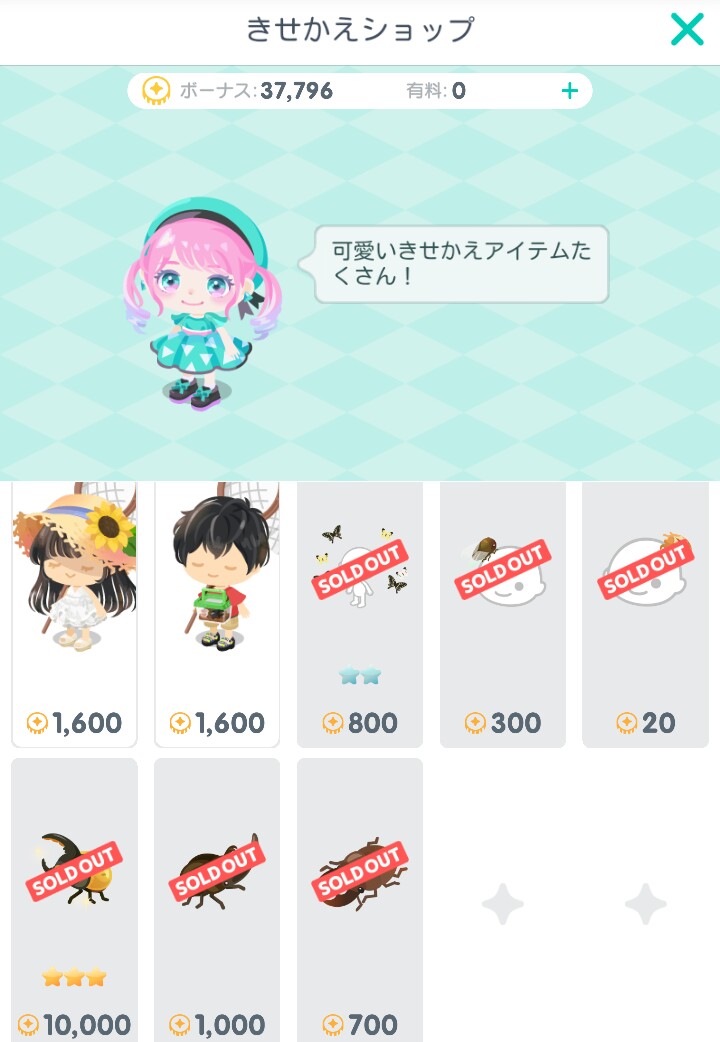Open the black-haired boy outfit for 1,600
The width and height of the screenshot is (720, 1042).
[217, 610]
